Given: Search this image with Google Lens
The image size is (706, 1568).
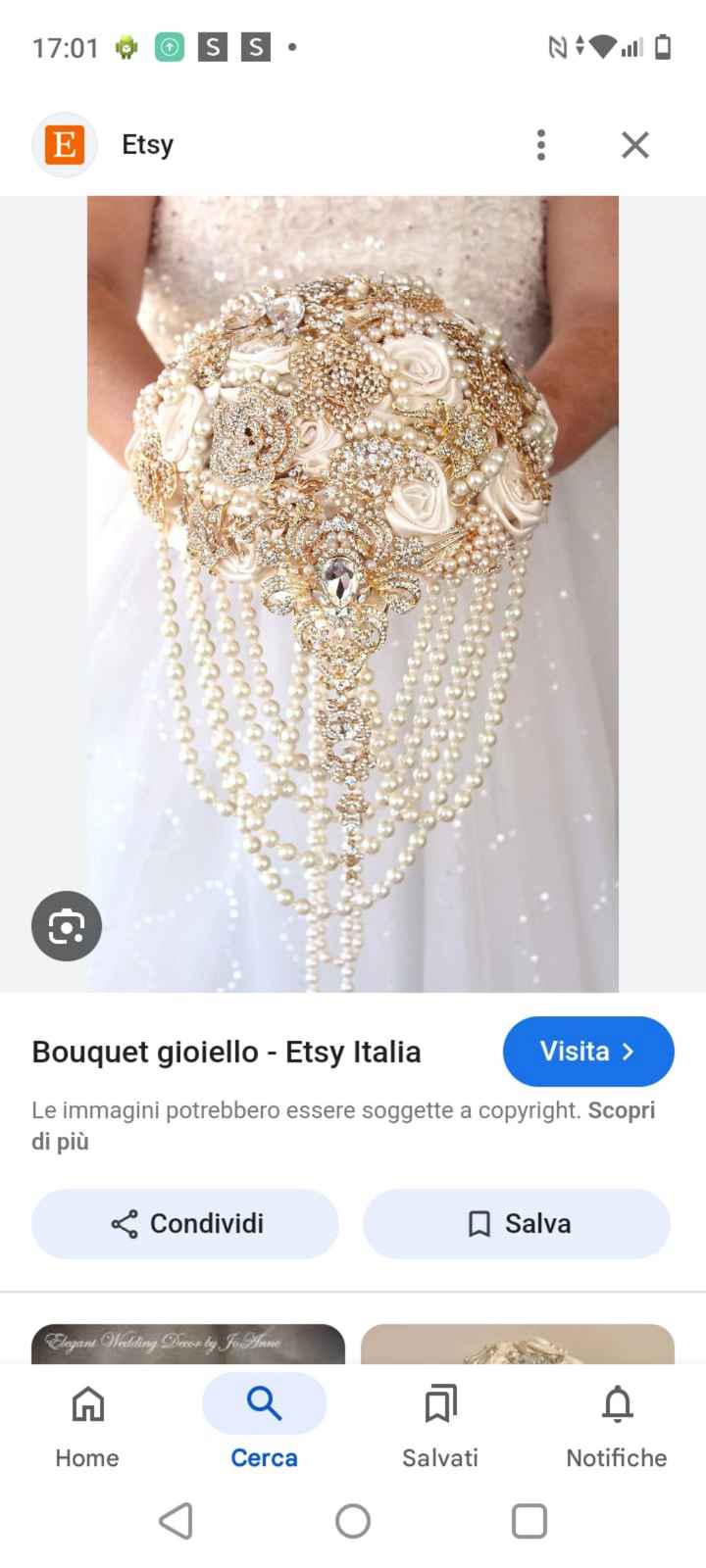Looking at the screenshot, I should click(67, 926).
